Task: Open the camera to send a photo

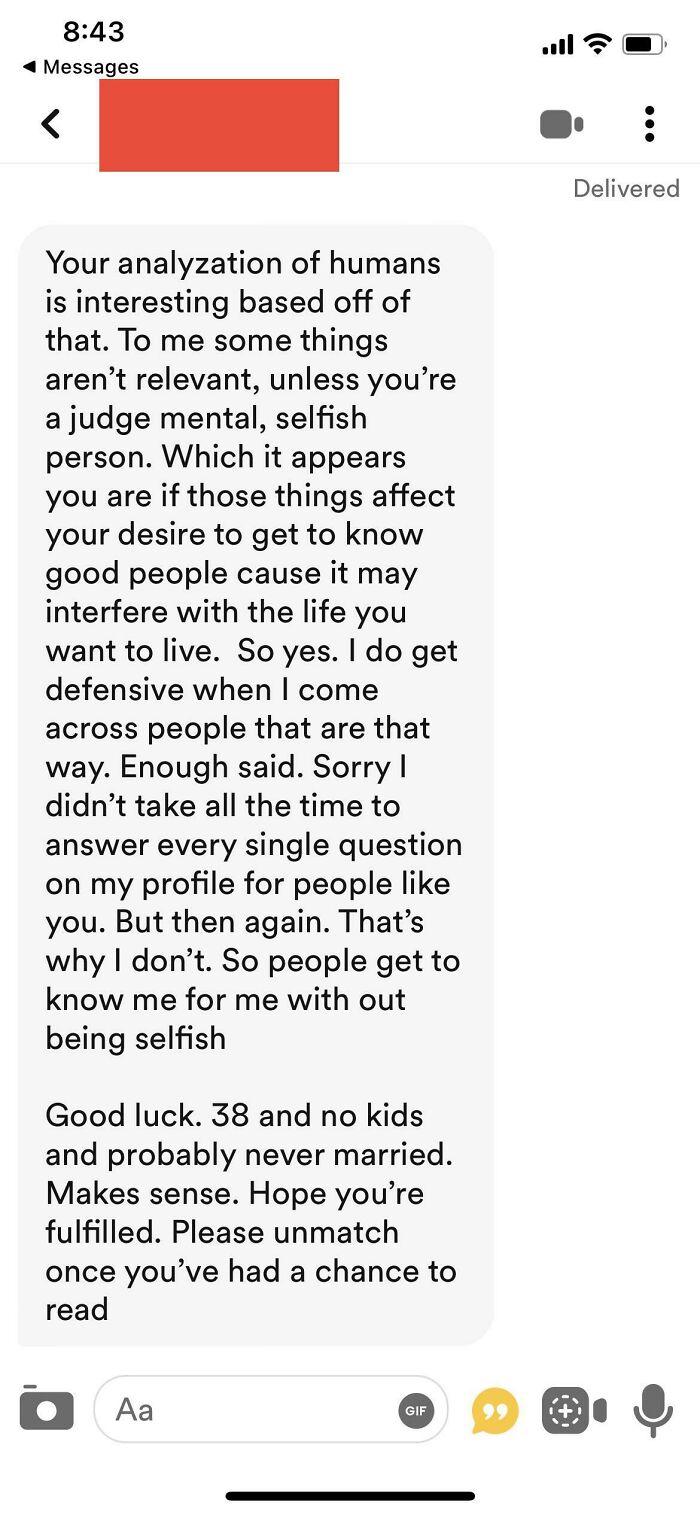Action: (46, 1409)
